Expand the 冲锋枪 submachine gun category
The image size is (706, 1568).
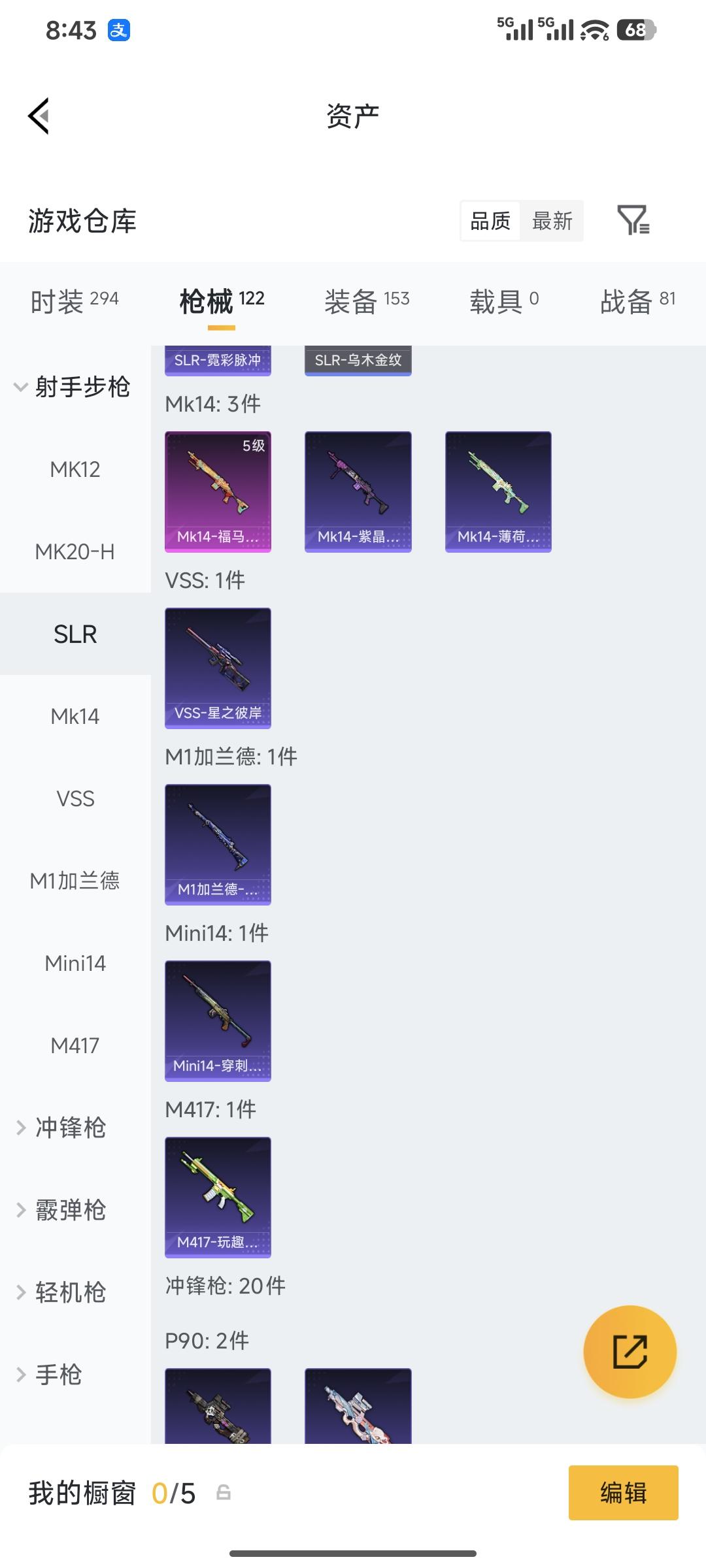click(x=74, y=1128)
